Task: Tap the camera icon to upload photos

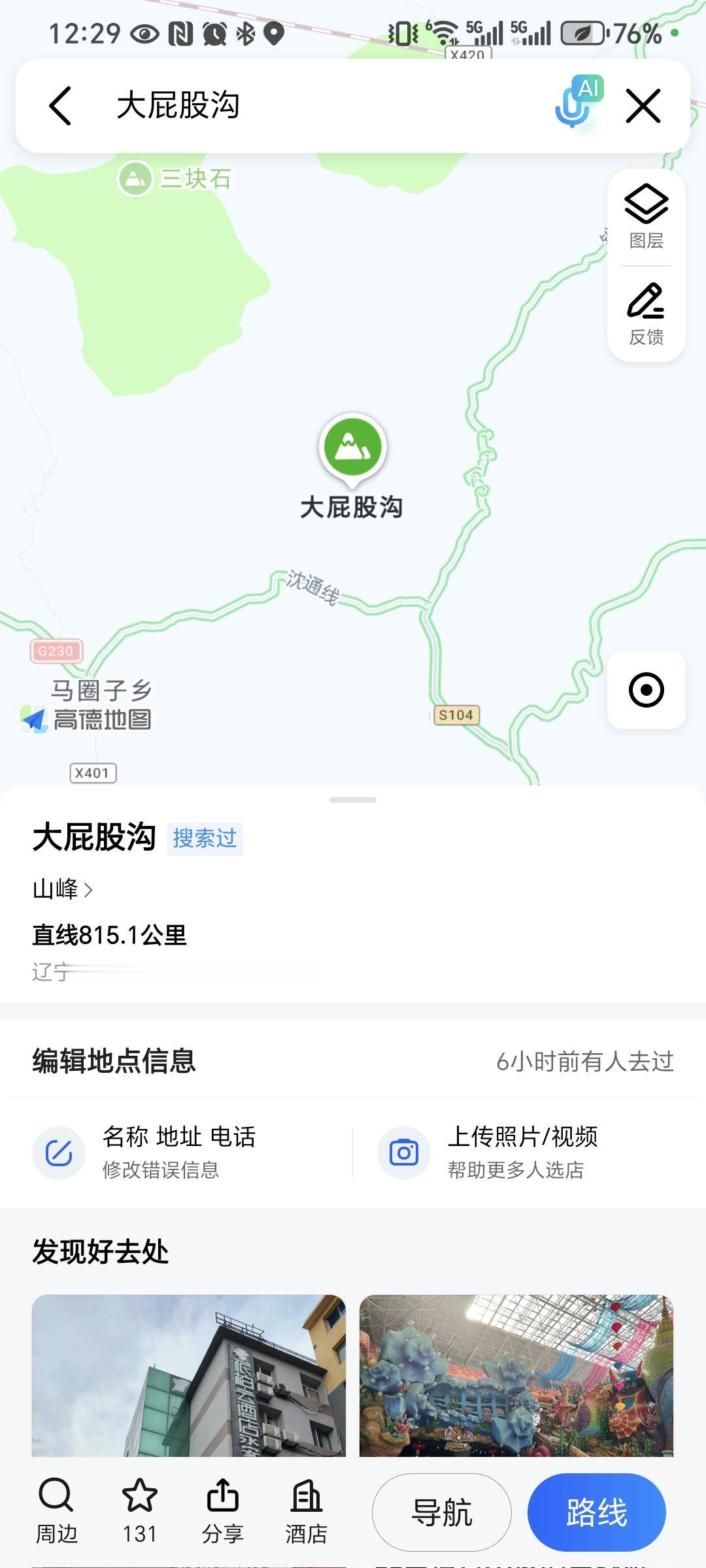Action: (403, 1152)
